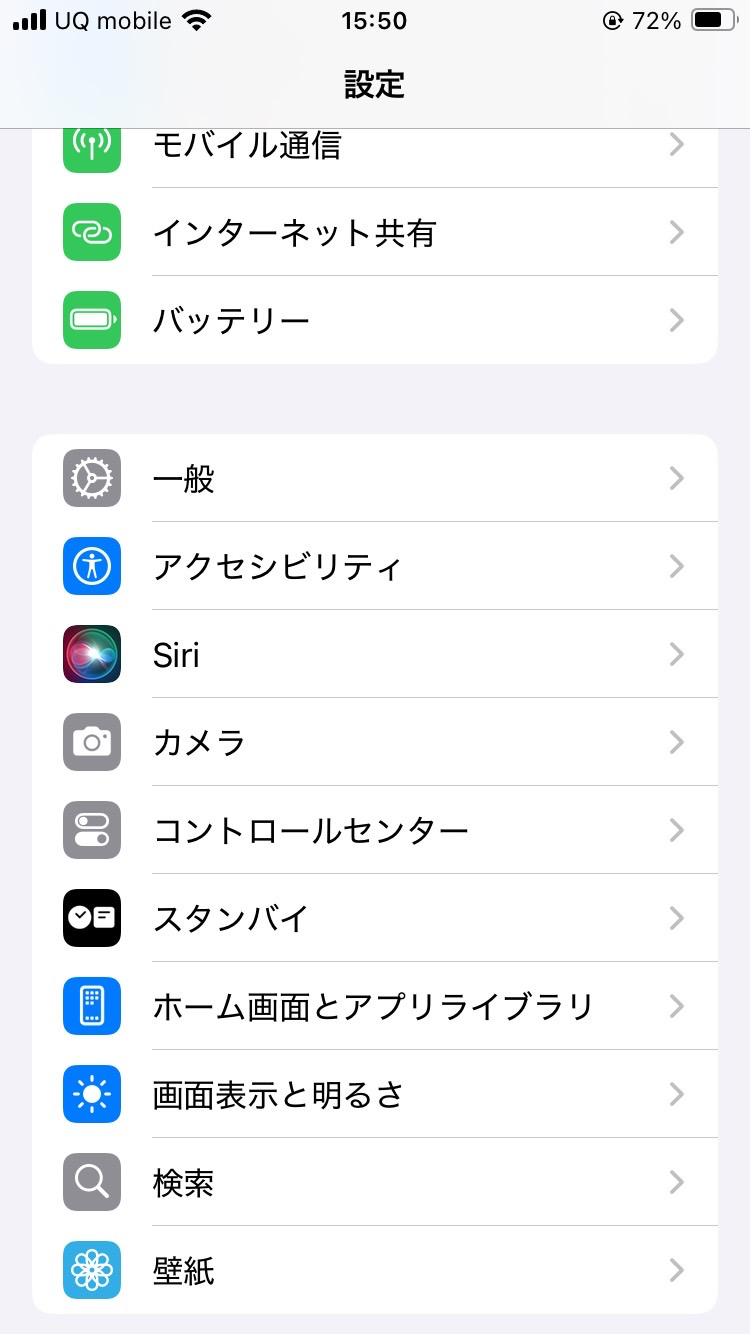Open 画面表示と明るさ settings
Viewport: 750px width, 1334px height.
click(374, 1094)
